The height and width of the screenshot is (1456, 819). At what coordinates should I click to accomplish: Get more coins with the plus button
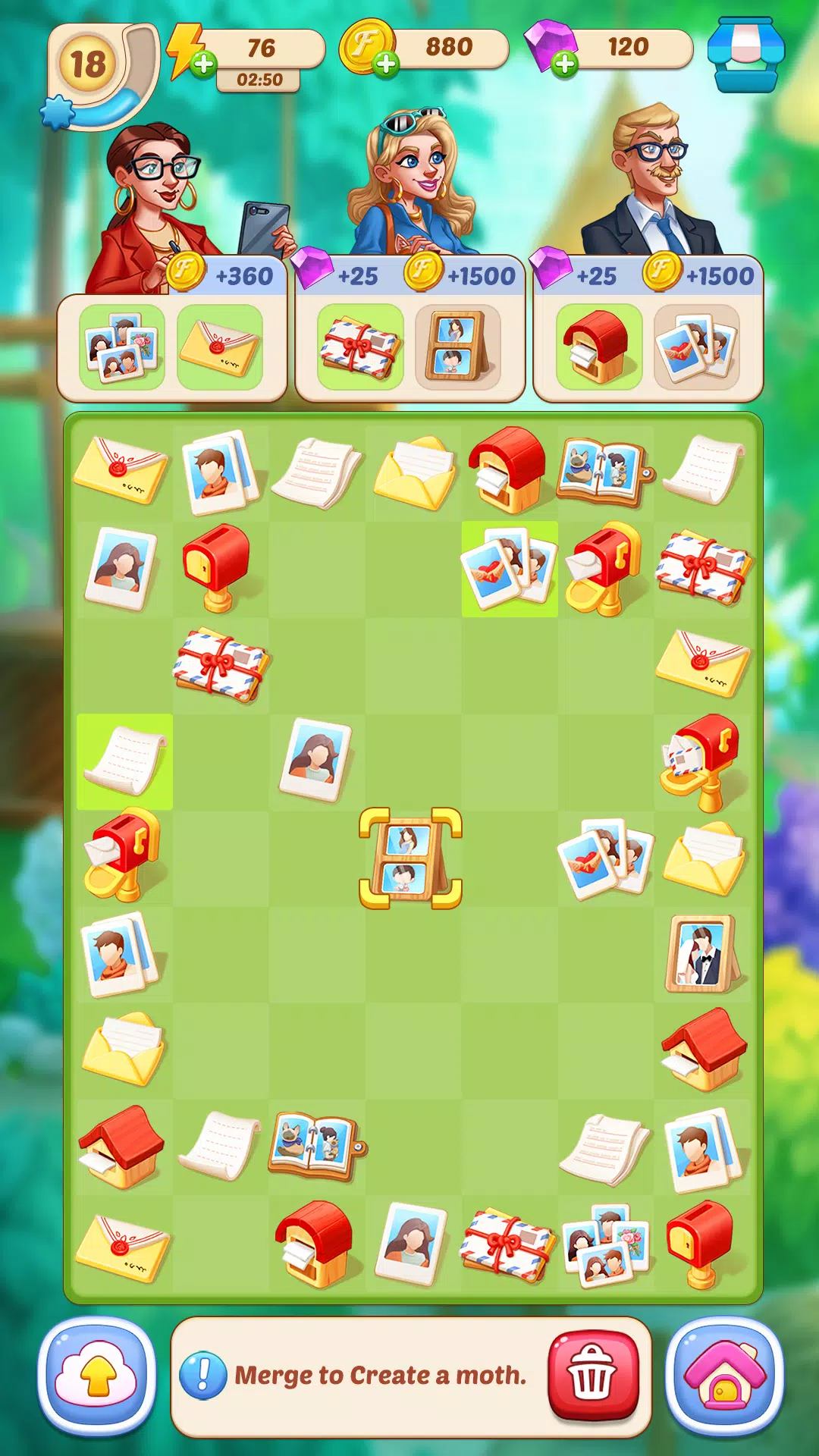(x=386, y=64)
